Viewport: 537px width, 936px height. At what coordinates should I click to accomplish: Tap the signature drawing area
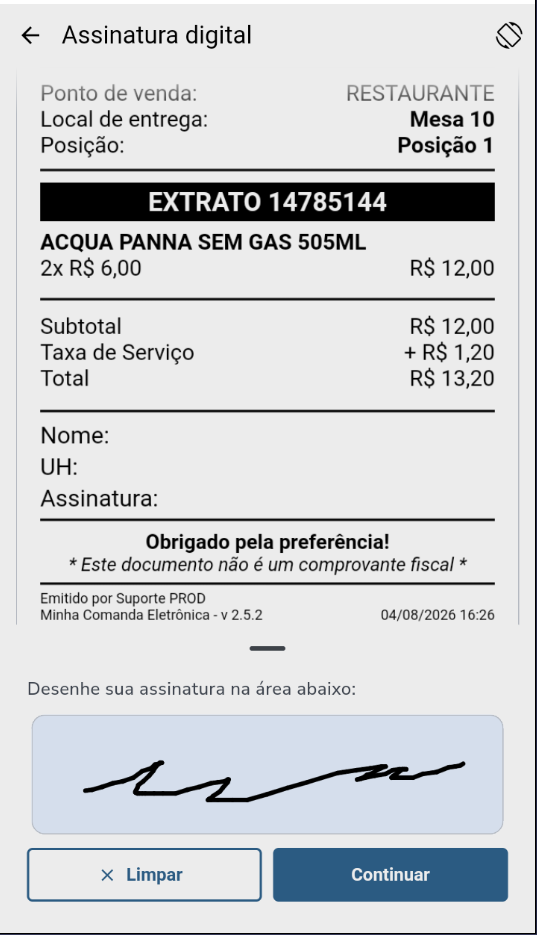pos(267,774)
